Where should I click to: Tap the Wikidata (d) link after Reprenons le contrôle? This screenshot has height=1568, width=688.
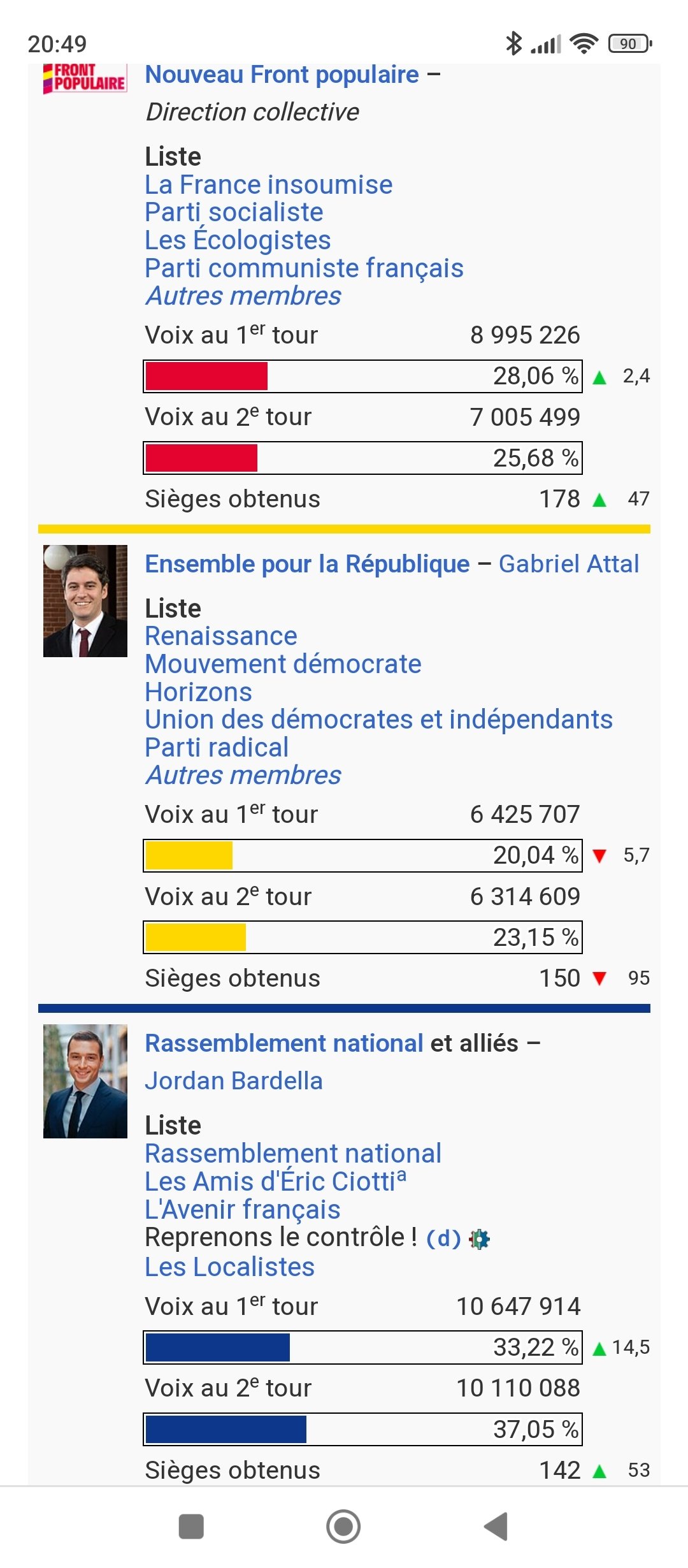point(443,1238)
